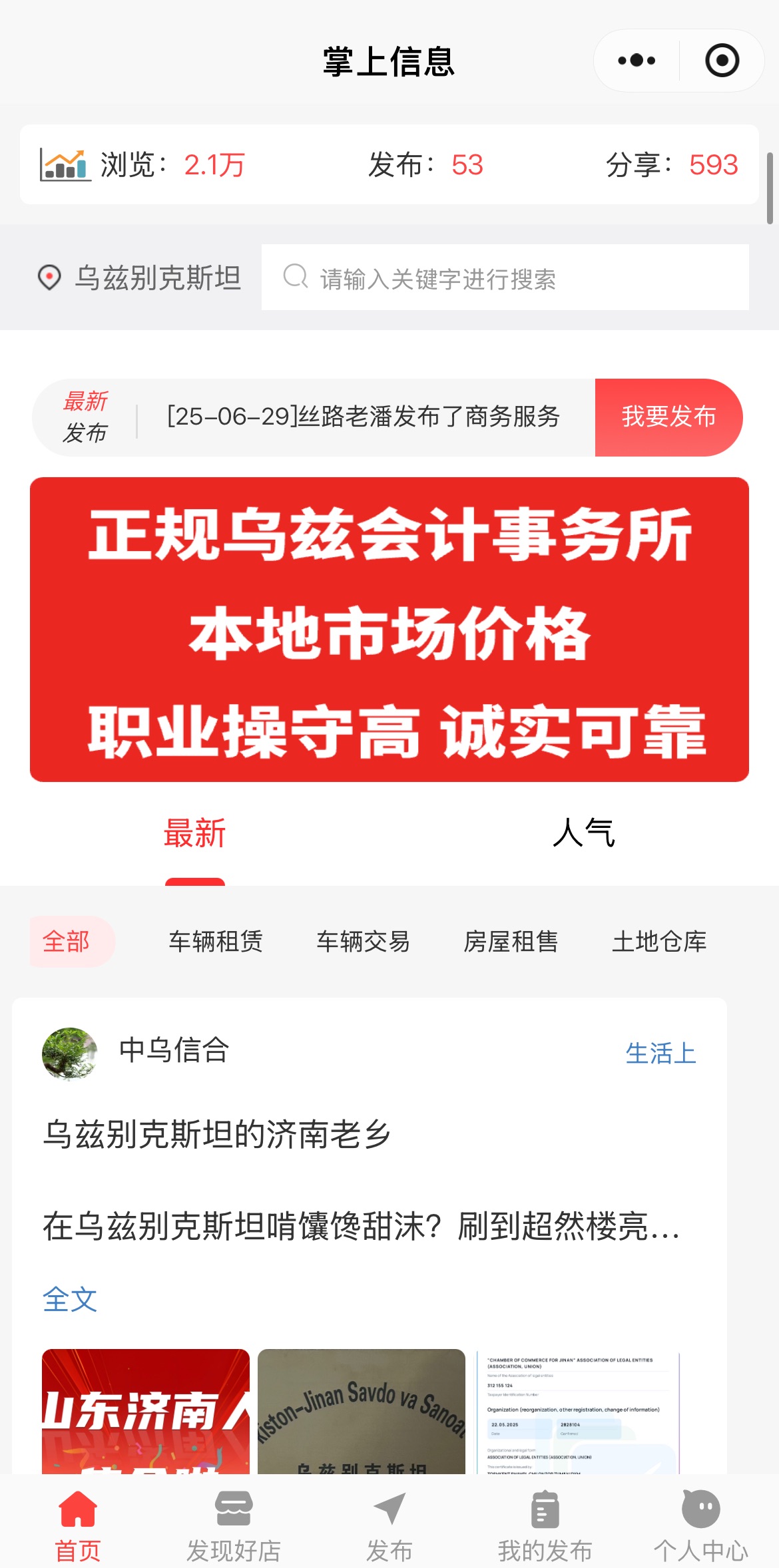Filter by 房屋租售 category
779x1568 pixels.
coord(511,941)
